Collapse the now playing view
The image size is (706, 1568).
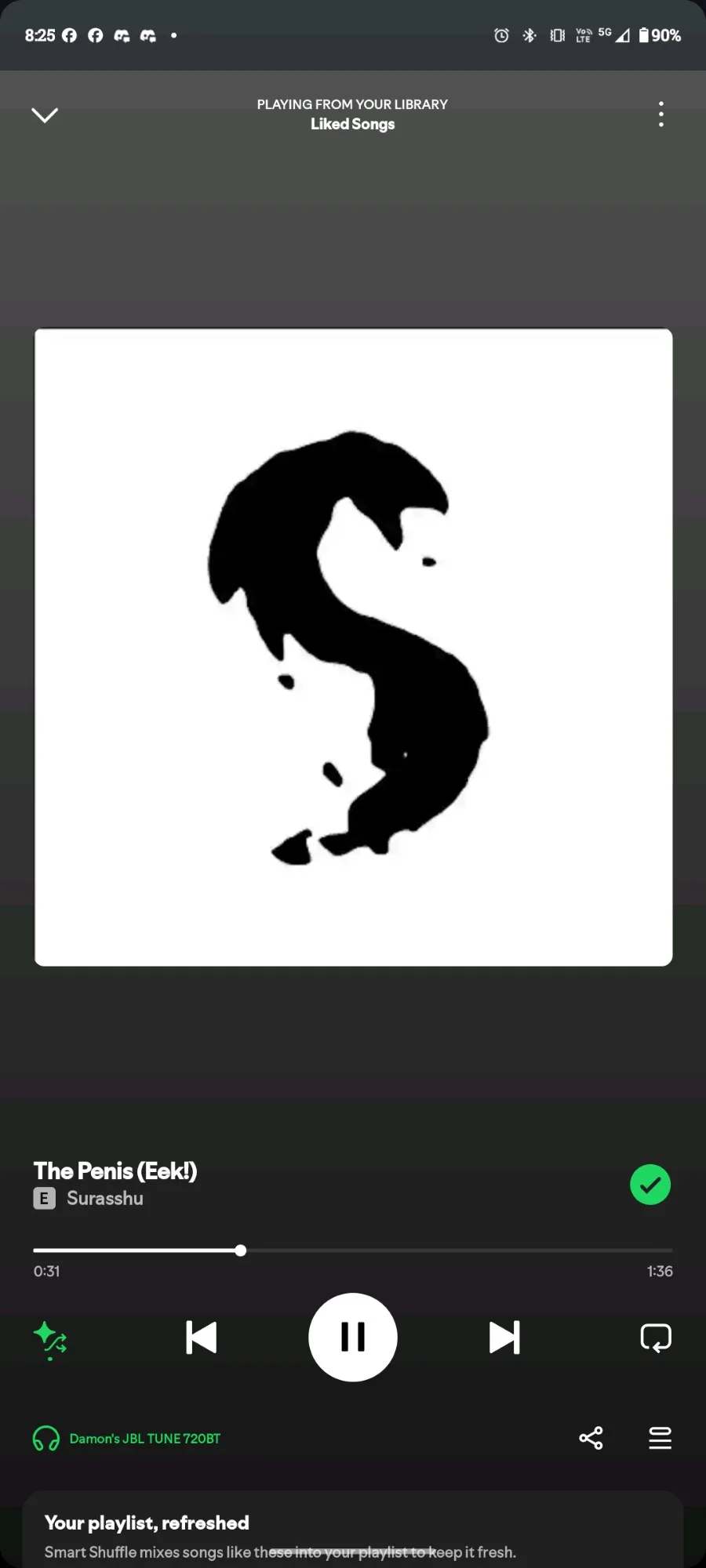(45, 115)
